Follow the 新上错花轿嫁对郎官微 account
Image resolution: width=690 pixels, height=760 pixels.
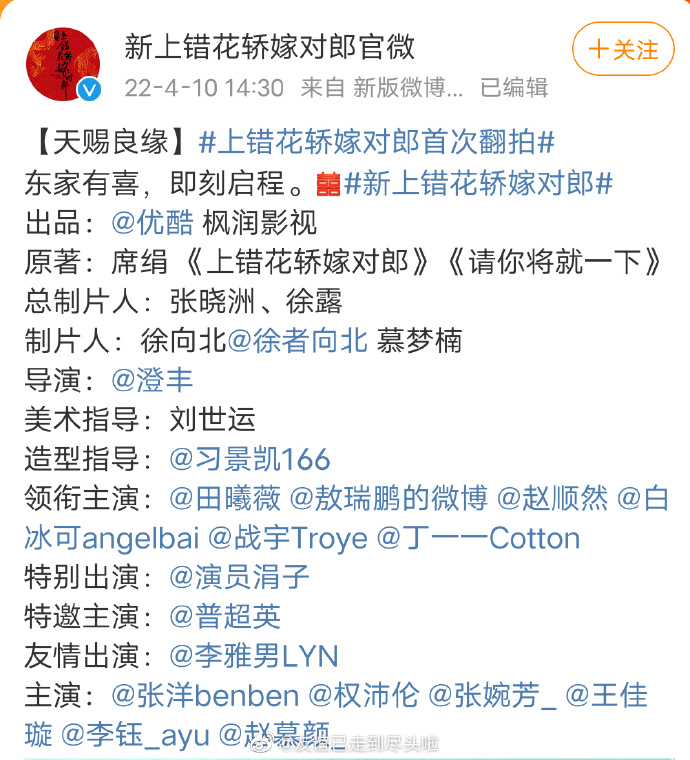point(622,49)
